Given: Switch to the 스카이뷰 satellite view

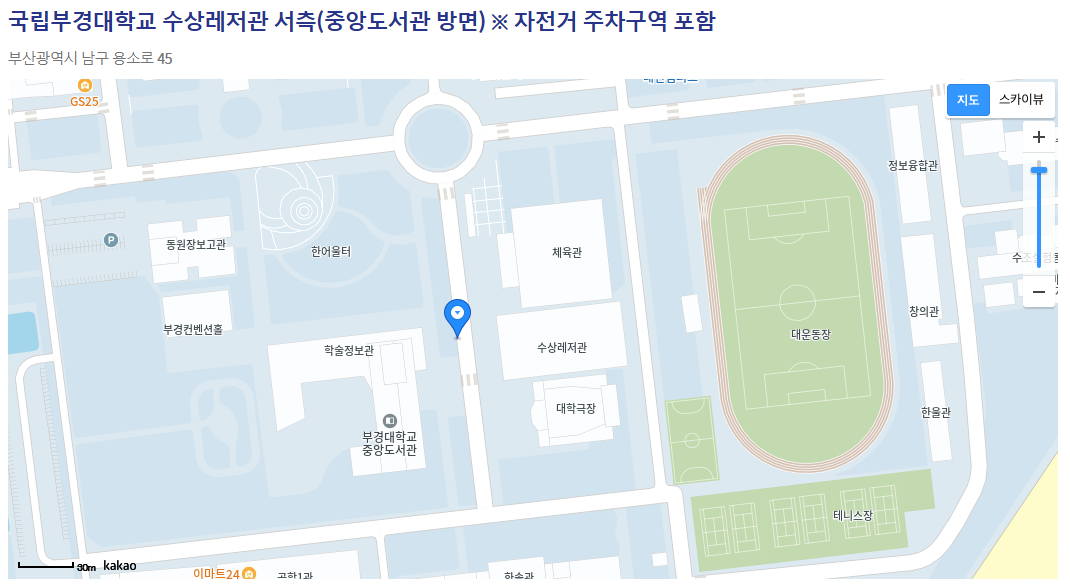Looking at the screenshot, I should (1021, 99).
